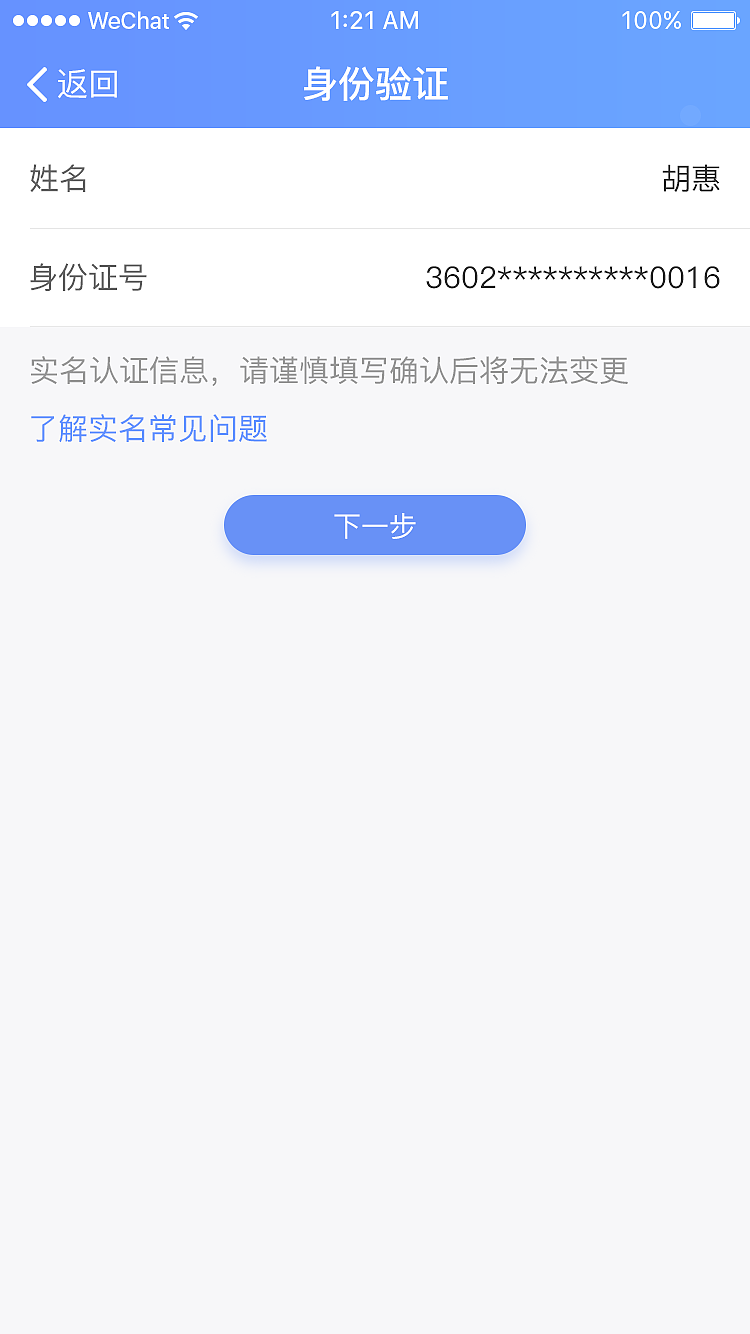This screenshot has width=750, height=1334.
Task: Select the 身份验证 title header
Action: click(x=374, y=85)
